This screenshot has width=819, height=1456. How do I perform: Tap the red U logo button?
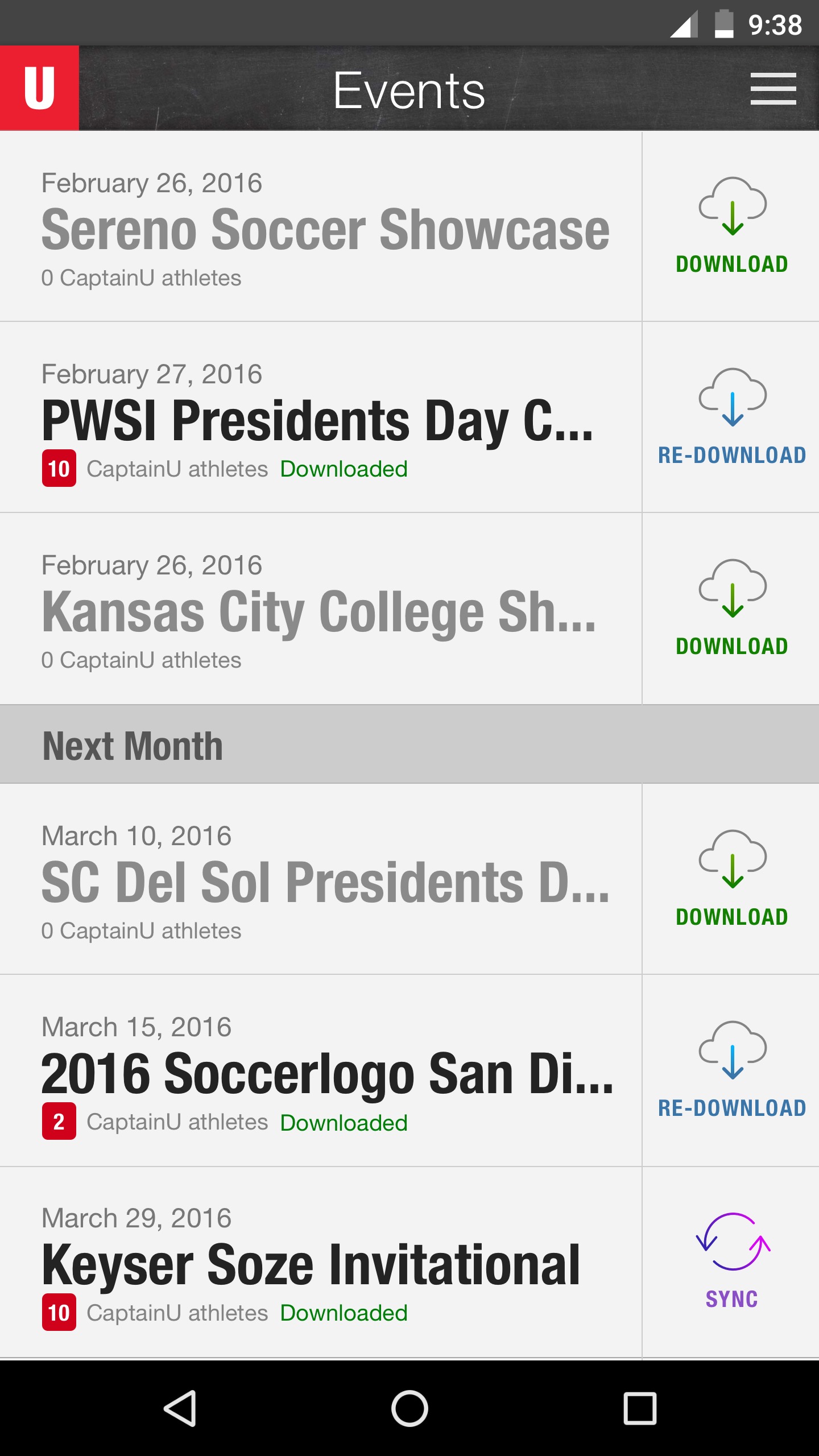(39, 88)
